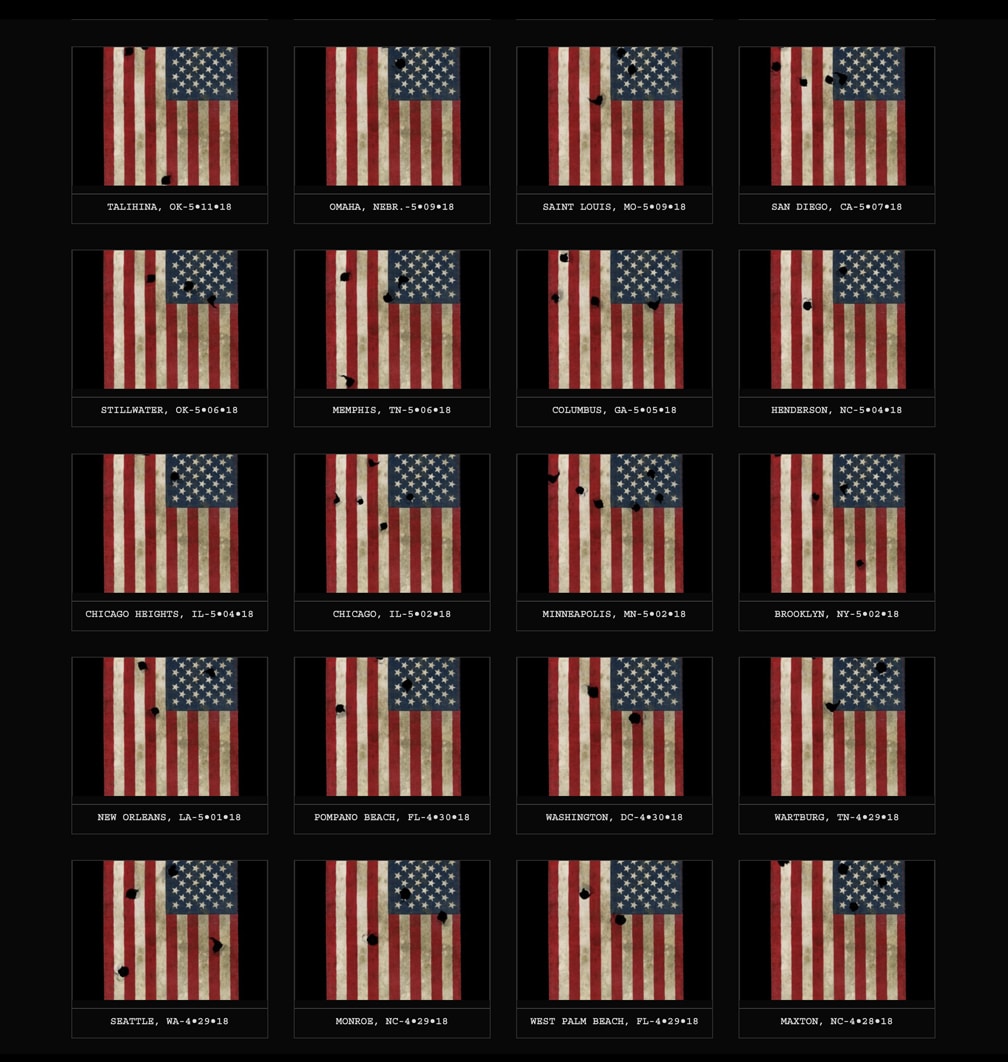Open the Washington, DC flag card
This screenshot has height=1062, width=1008.
(x=615, y=727)
